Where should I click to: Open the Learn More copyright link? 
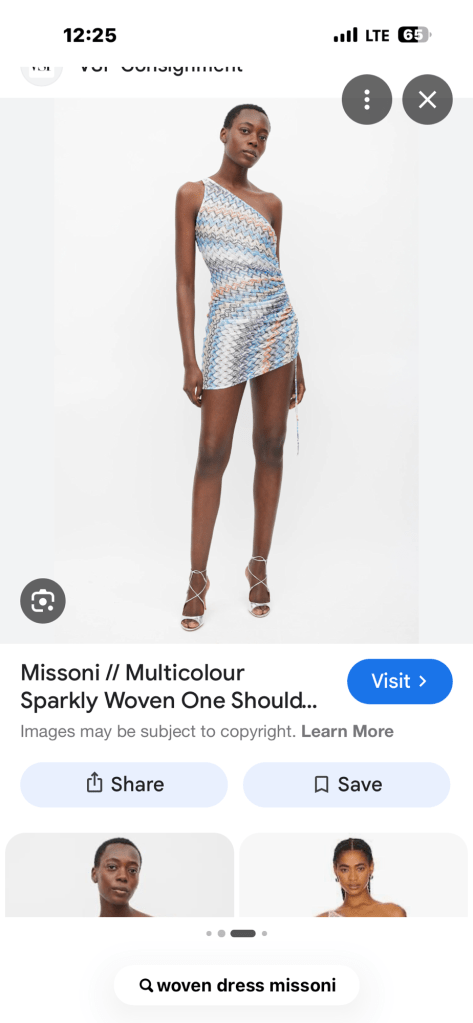347,731
